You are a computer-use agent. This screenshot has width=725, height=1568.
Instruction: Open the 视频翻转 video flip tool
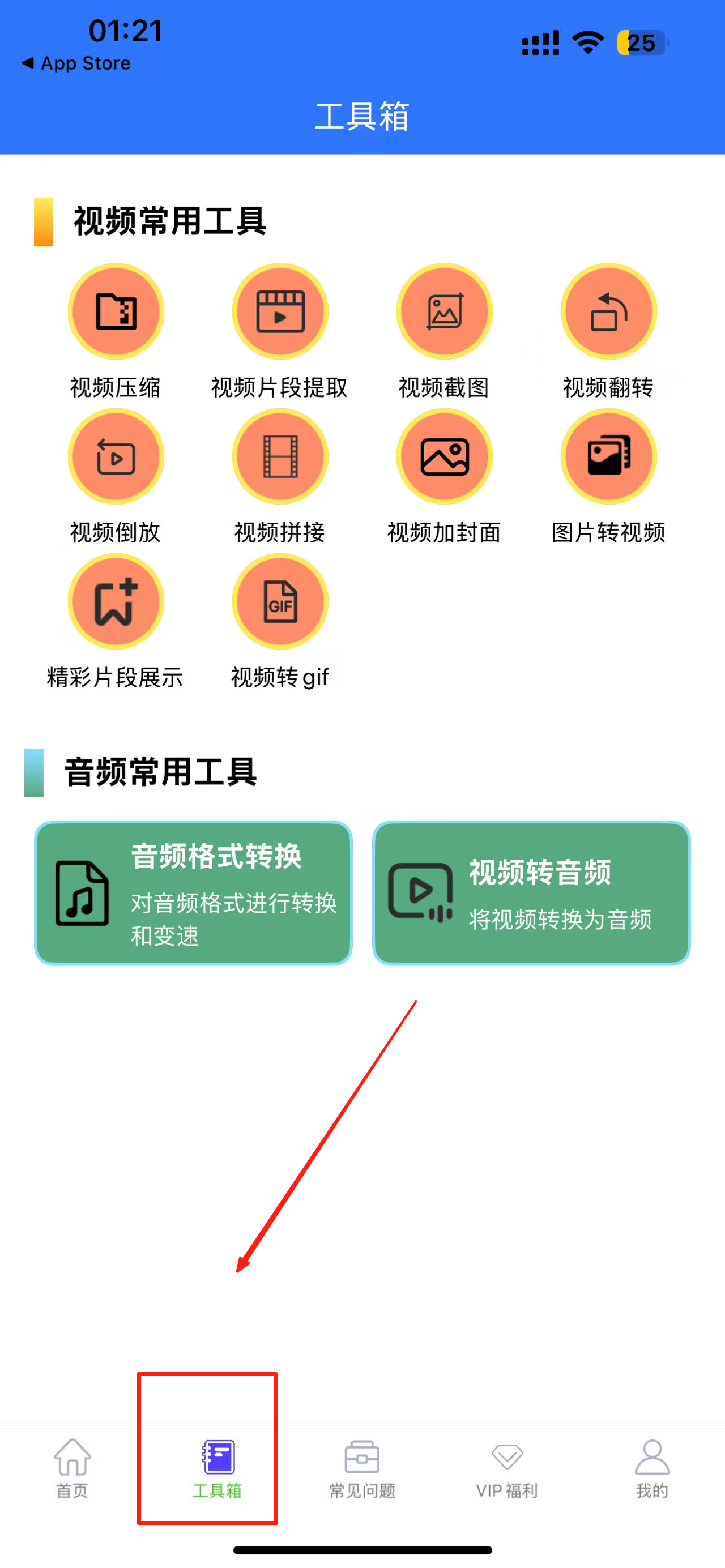point(609,311)
